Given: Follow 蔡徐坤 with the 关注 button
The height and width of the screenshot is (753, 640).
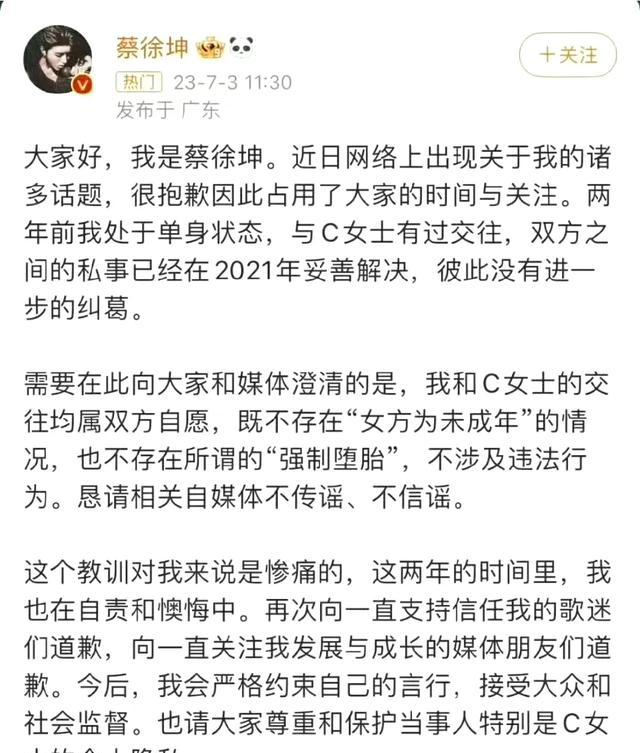Looking at the screenshot, I should click(567, 54).
